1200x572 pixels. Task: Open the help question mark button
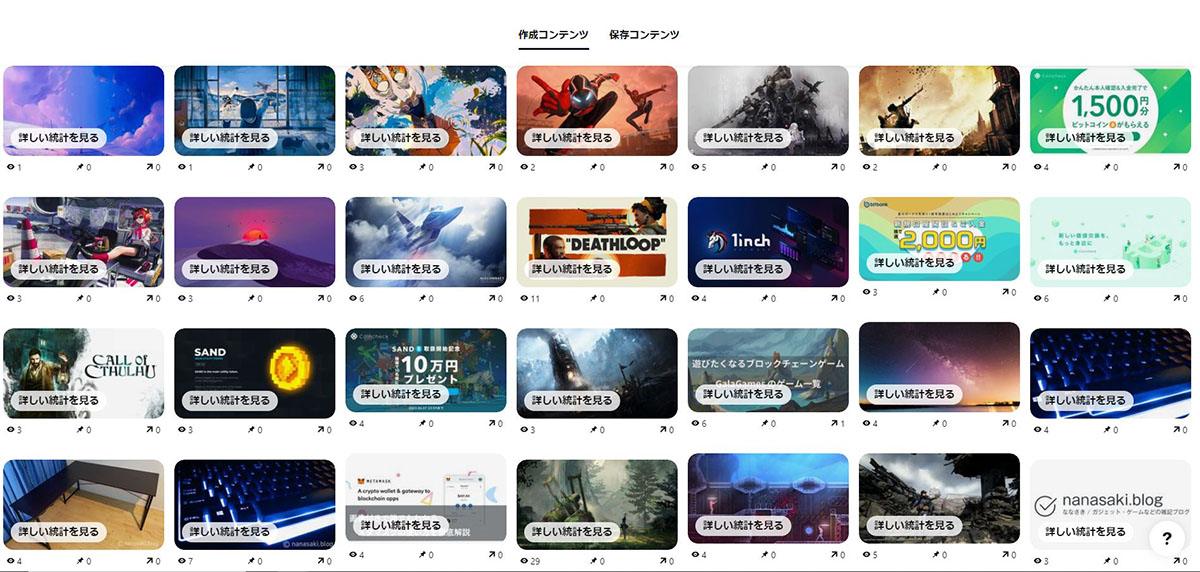tap(1166, 539)
